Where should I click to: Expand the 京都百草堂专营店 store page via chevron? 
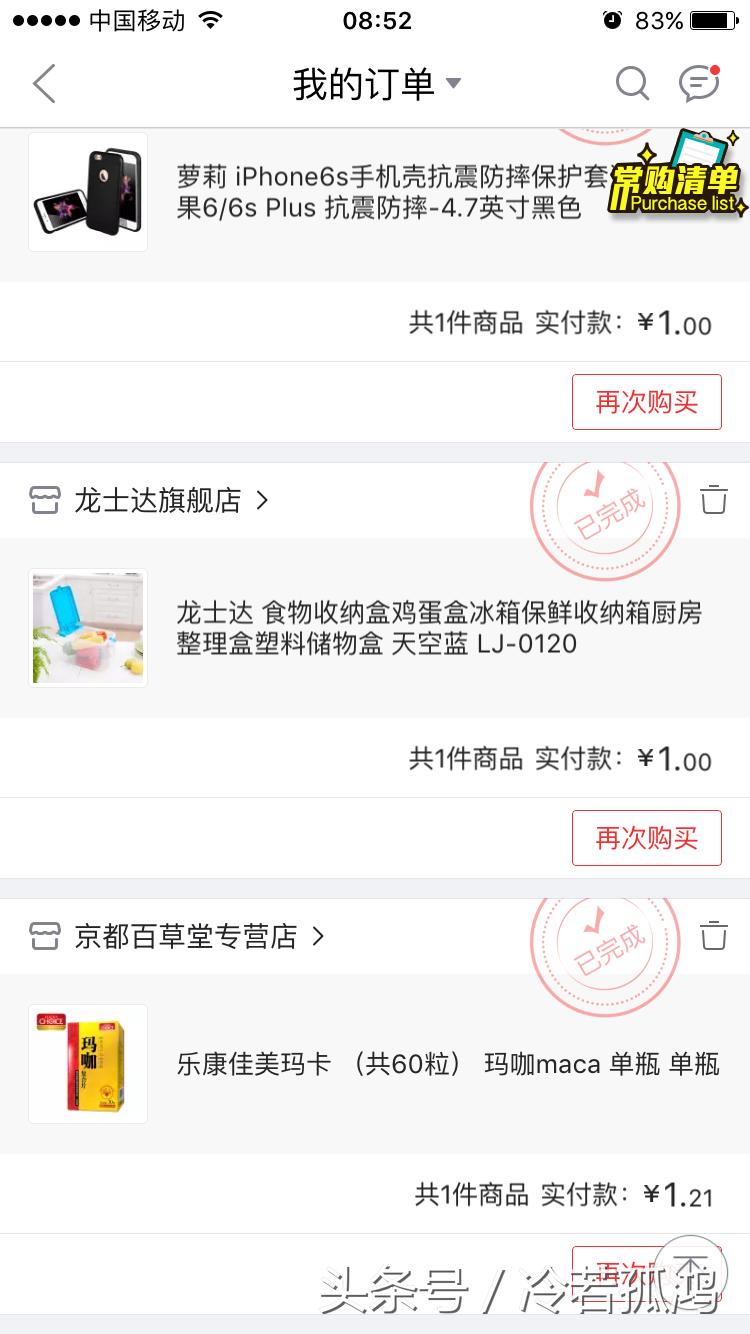coord(319,936)
